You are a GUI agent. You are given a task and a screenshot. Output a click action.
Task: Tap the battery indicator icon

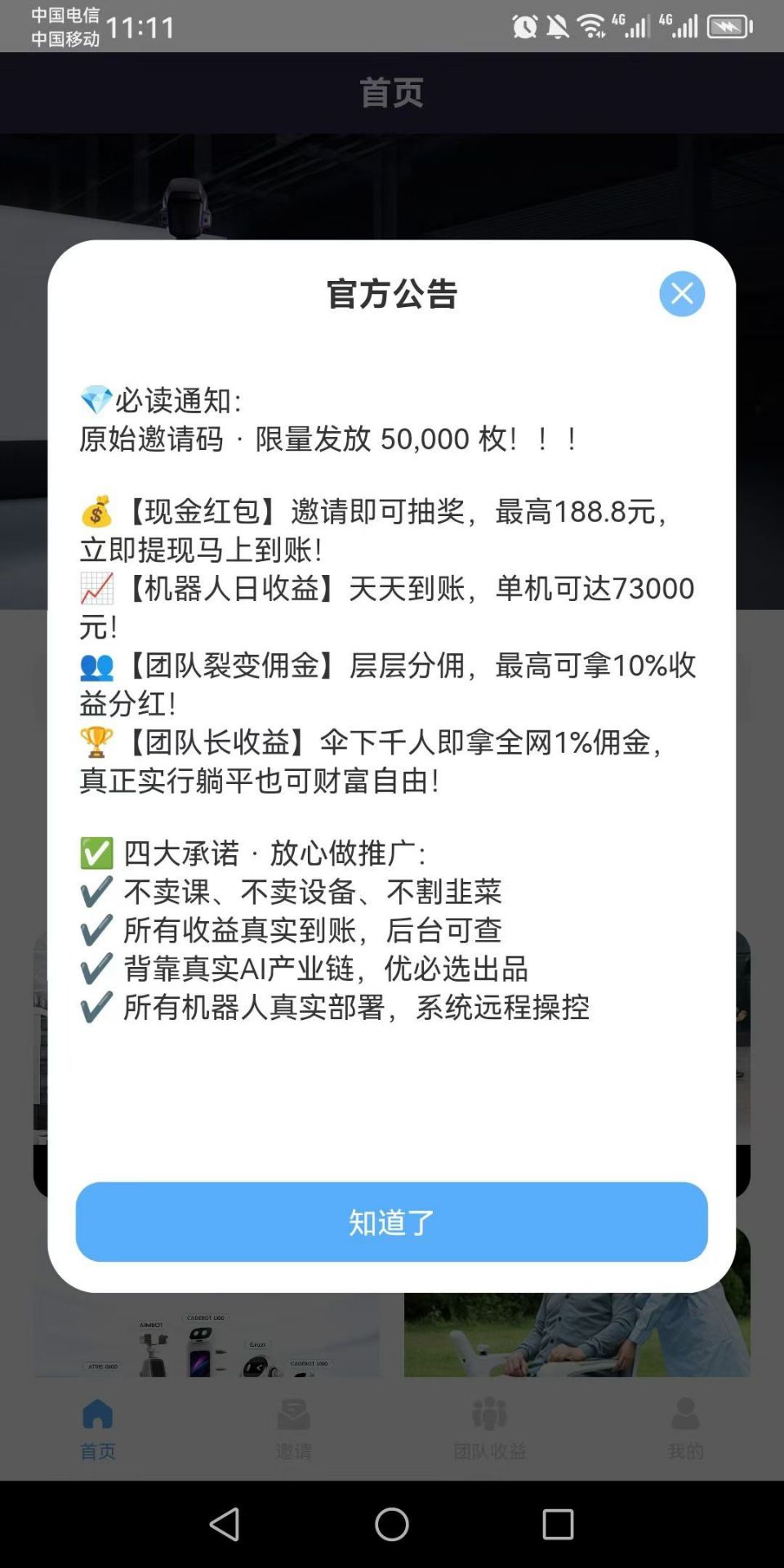(x=726, y=24)
